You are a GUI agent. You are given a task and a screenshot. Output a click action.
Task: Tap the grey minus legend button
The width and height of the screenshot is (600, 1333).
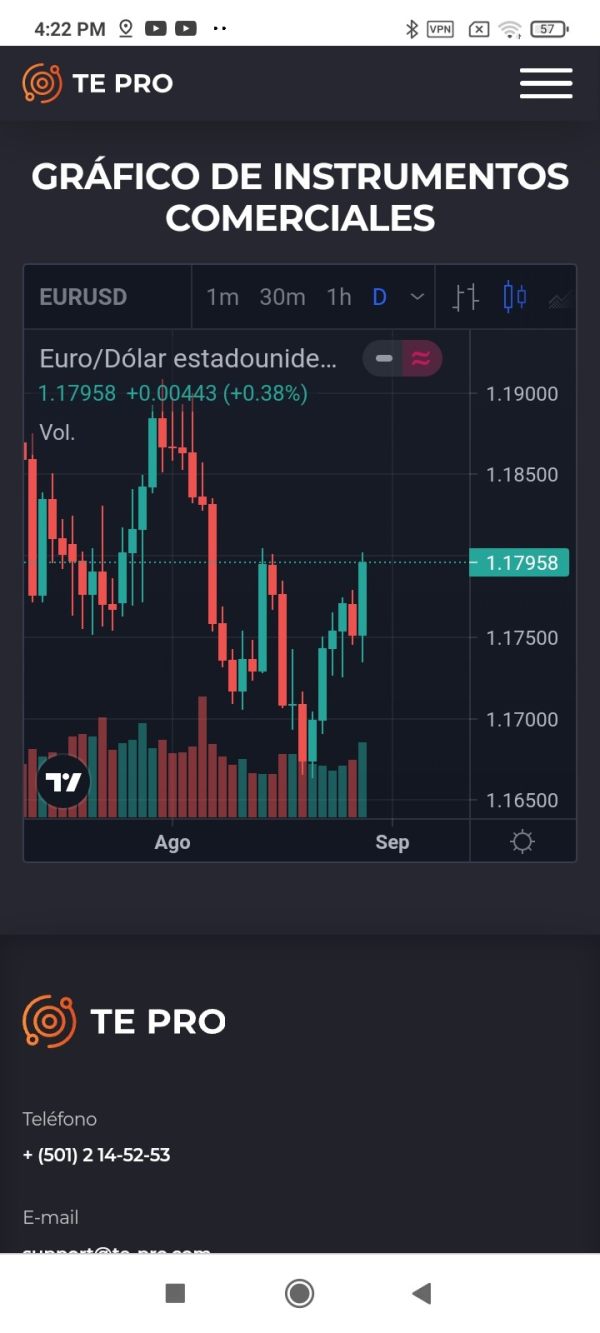(383, 358)
